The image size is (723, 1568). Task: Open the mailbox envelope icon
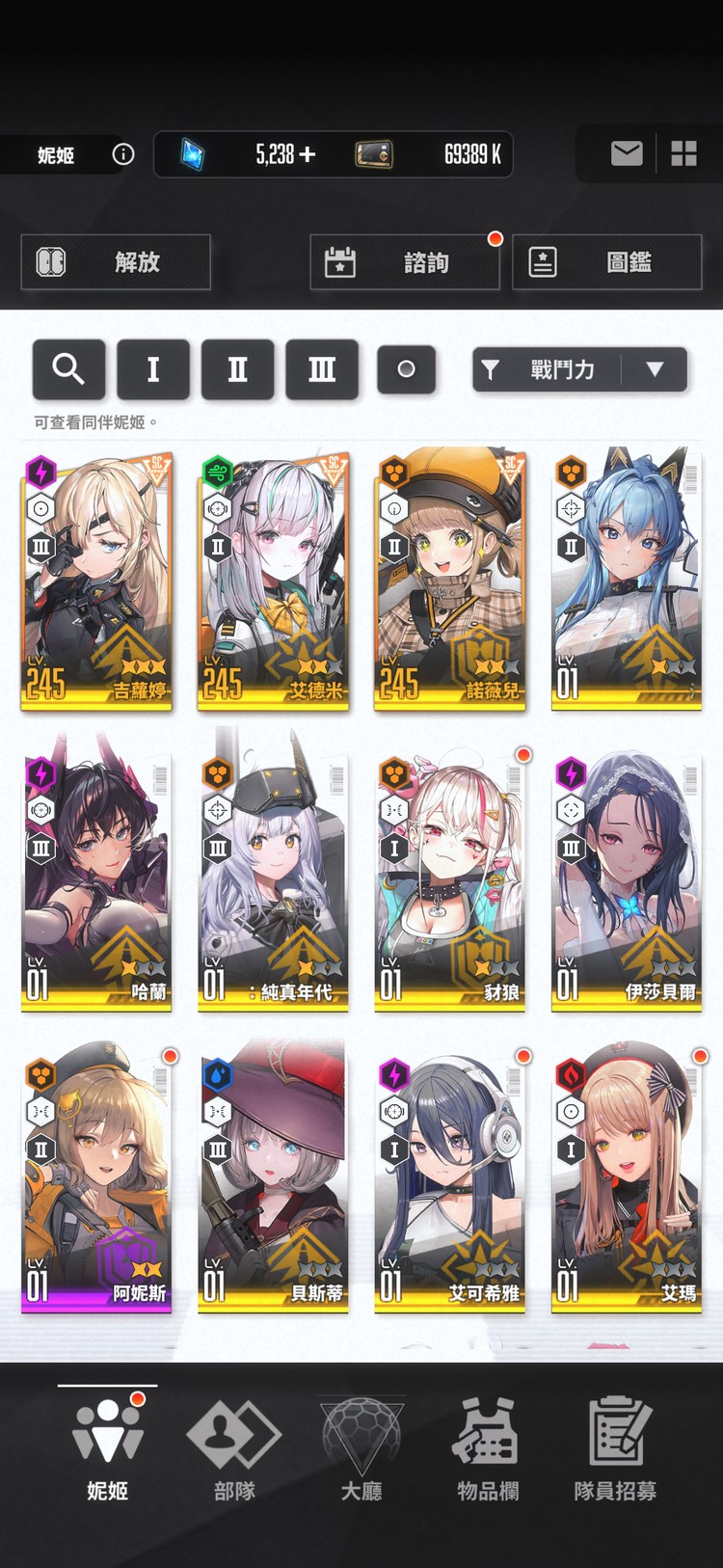click(x=627, y=153)
